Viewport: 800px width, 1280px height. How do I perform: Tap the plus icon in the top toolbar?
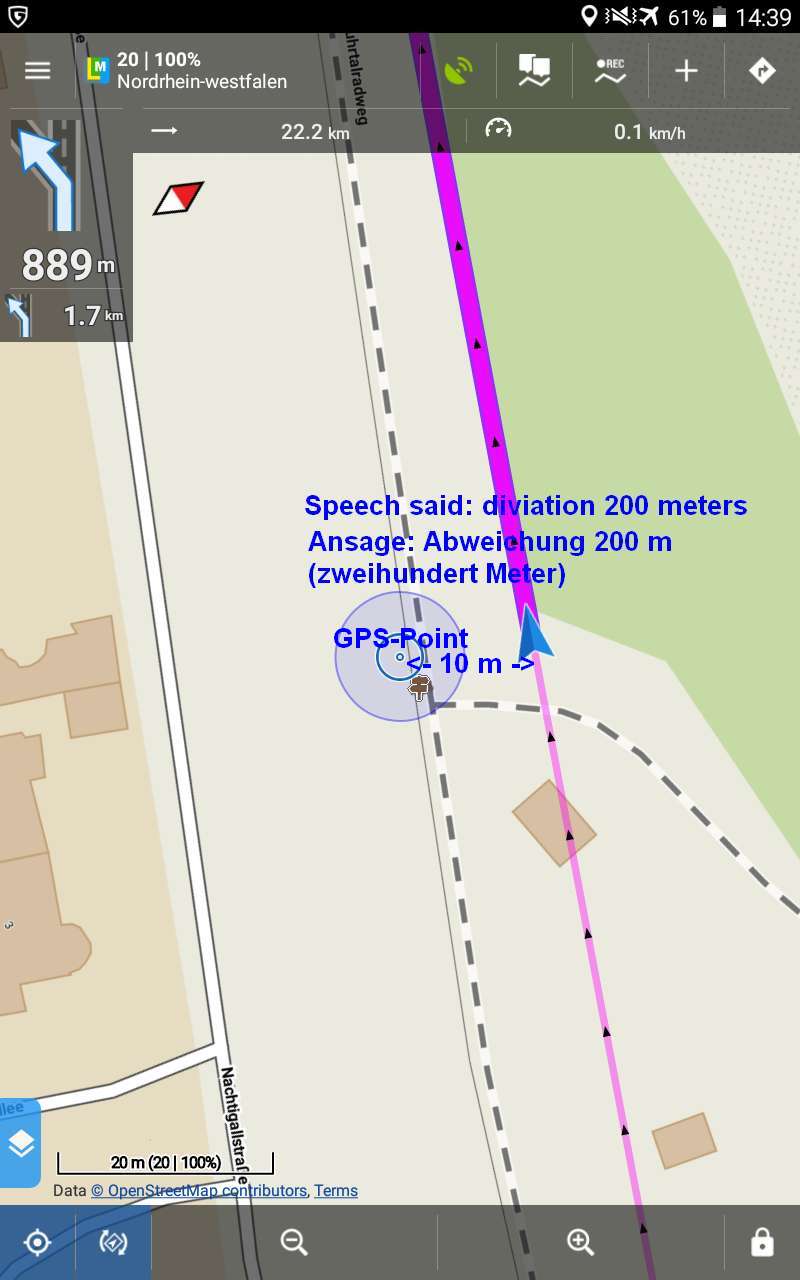(686, 71)
